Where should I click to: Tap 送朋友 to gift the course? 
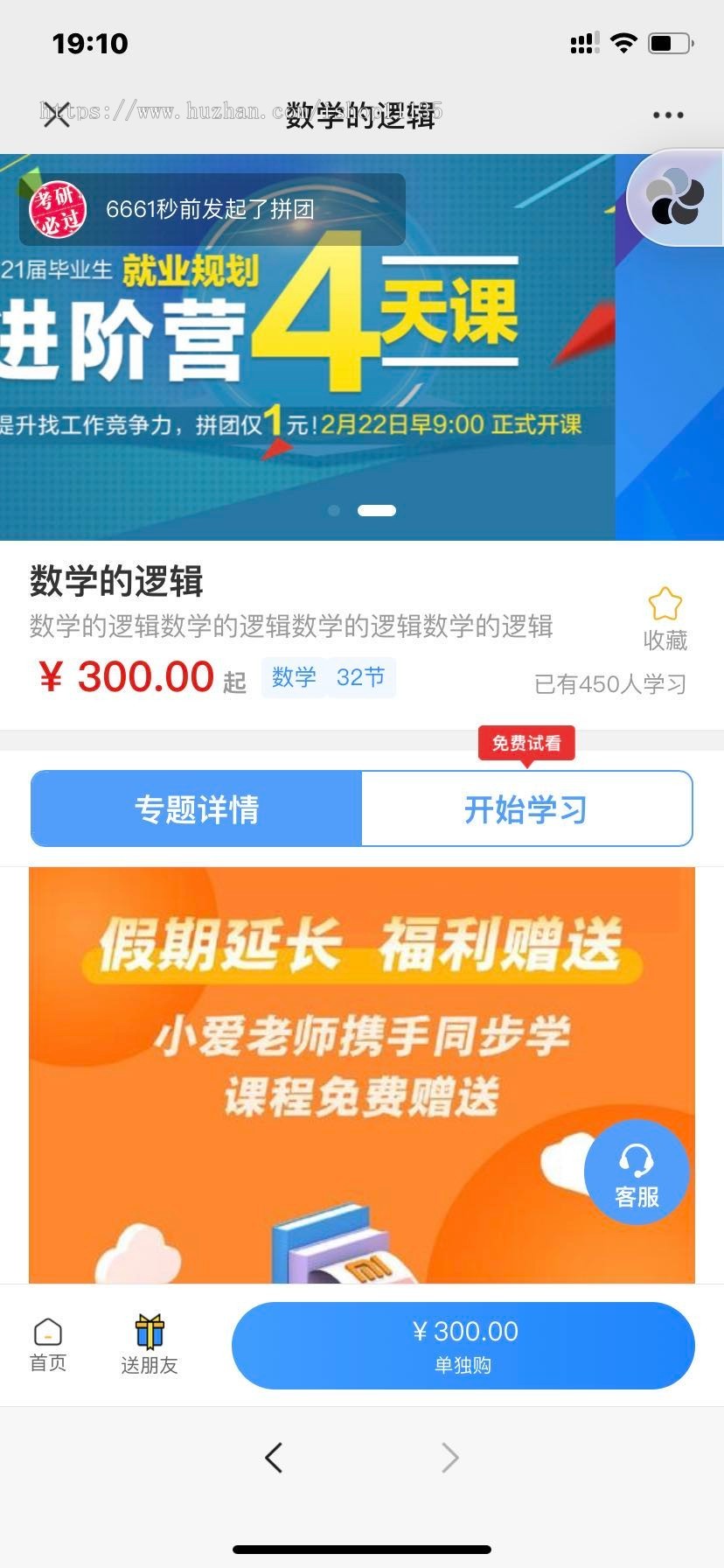coord(150,1345)
